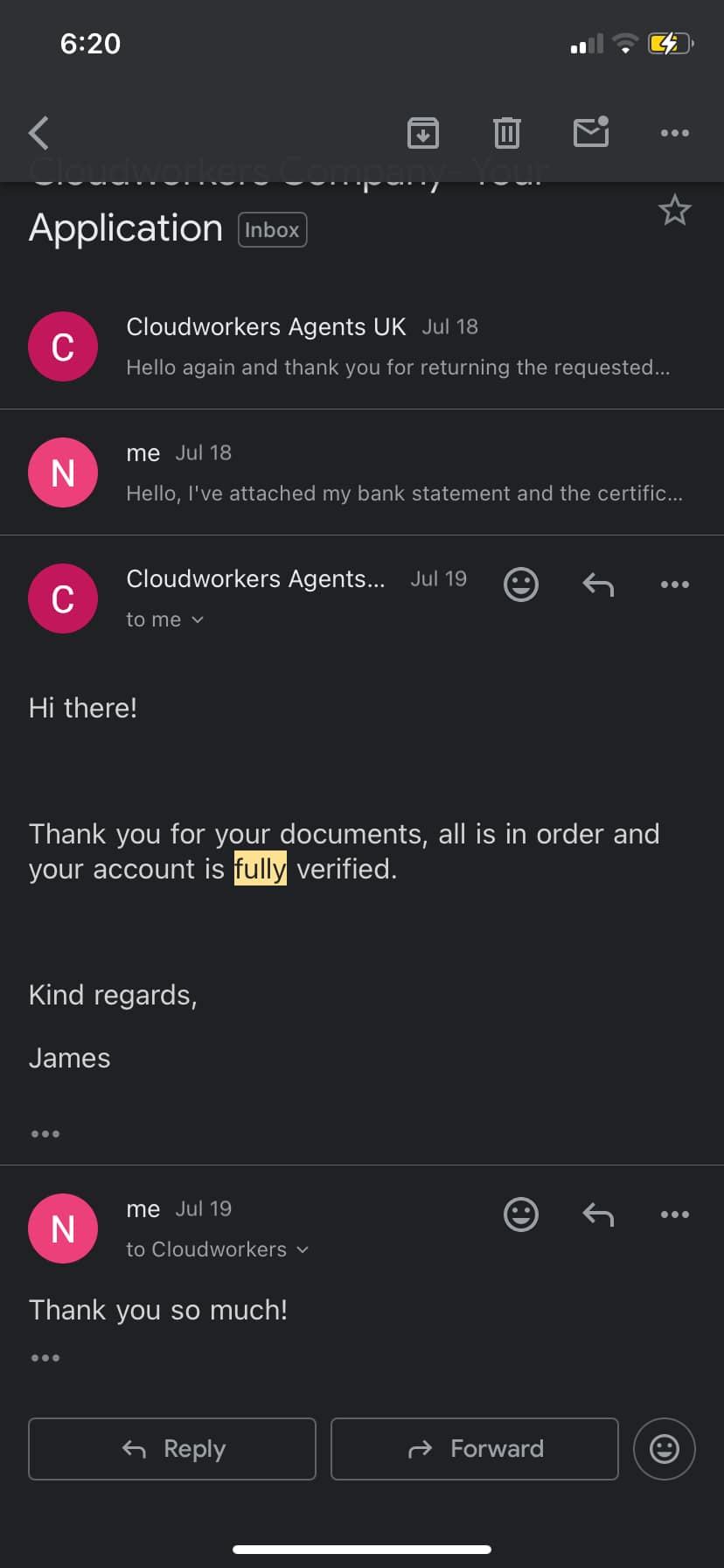Screen dimensions: 724x1568
Task: Expand Cloudworkers Agents UK Jul 18 message
Action: point(362,346)
